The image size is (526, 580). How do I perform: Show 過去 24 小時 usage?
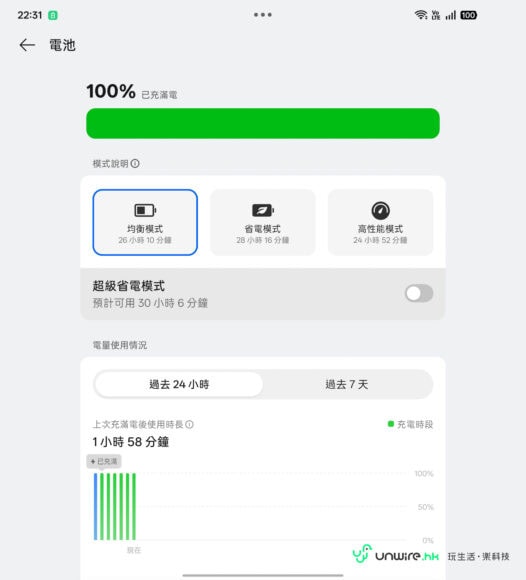[179, 384]
